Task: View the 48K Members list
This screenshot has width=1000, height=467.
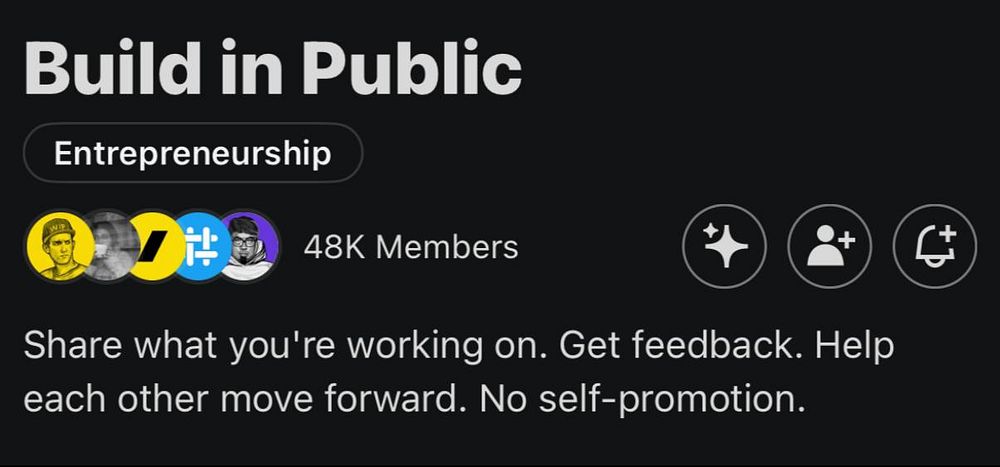Action: coord(410,246)
